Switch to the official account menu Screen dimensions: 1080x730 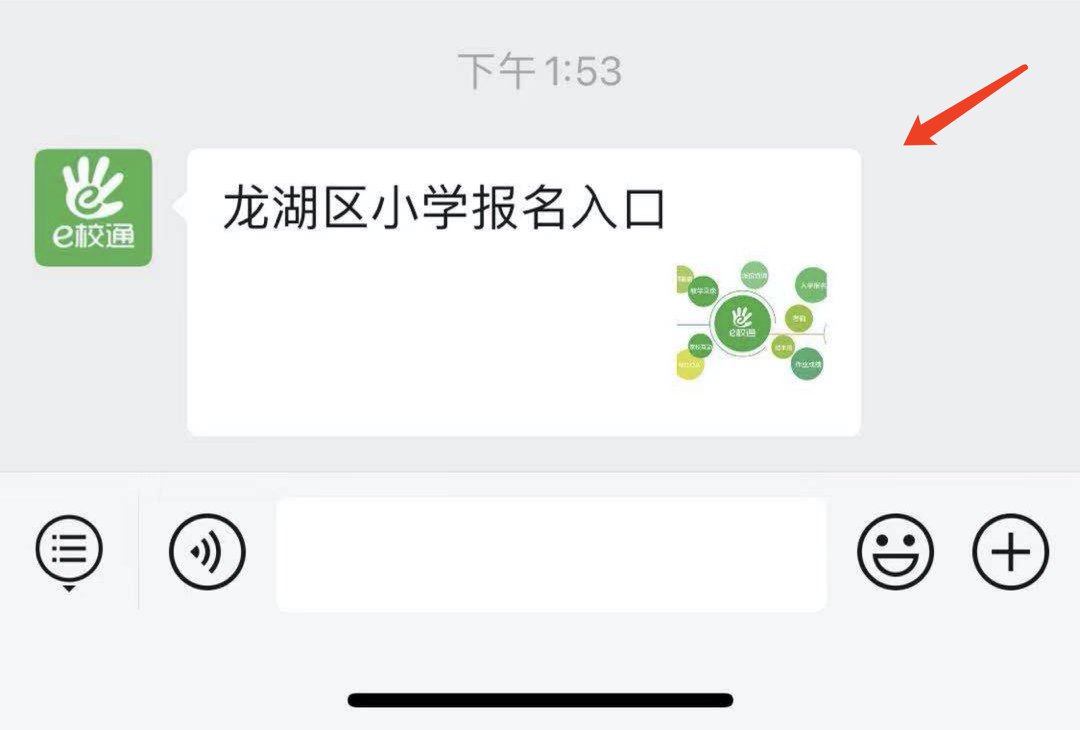[x=69, y=551]
